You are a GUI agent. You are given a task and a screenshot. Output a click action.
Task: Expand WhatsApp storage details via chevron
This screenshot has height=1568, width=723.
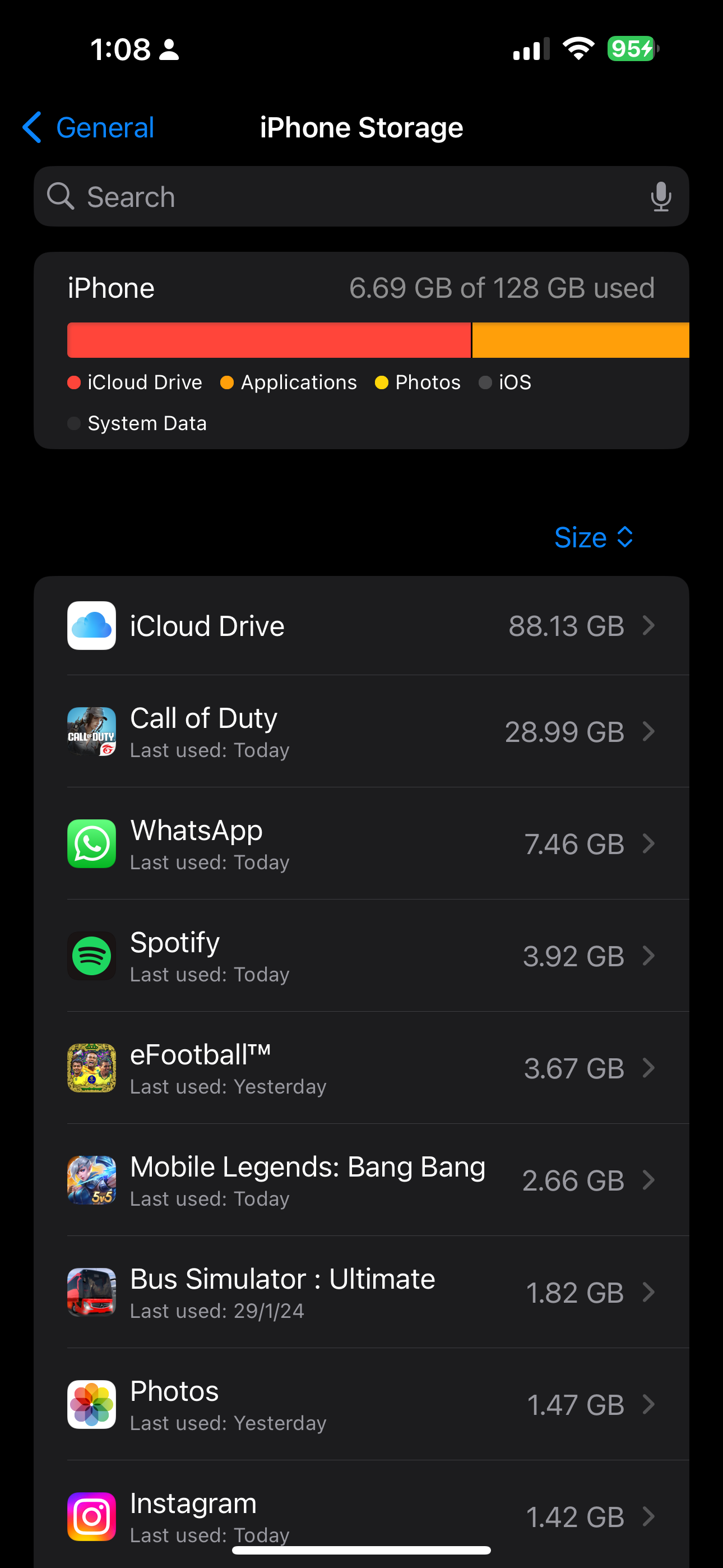click(649, 843)
